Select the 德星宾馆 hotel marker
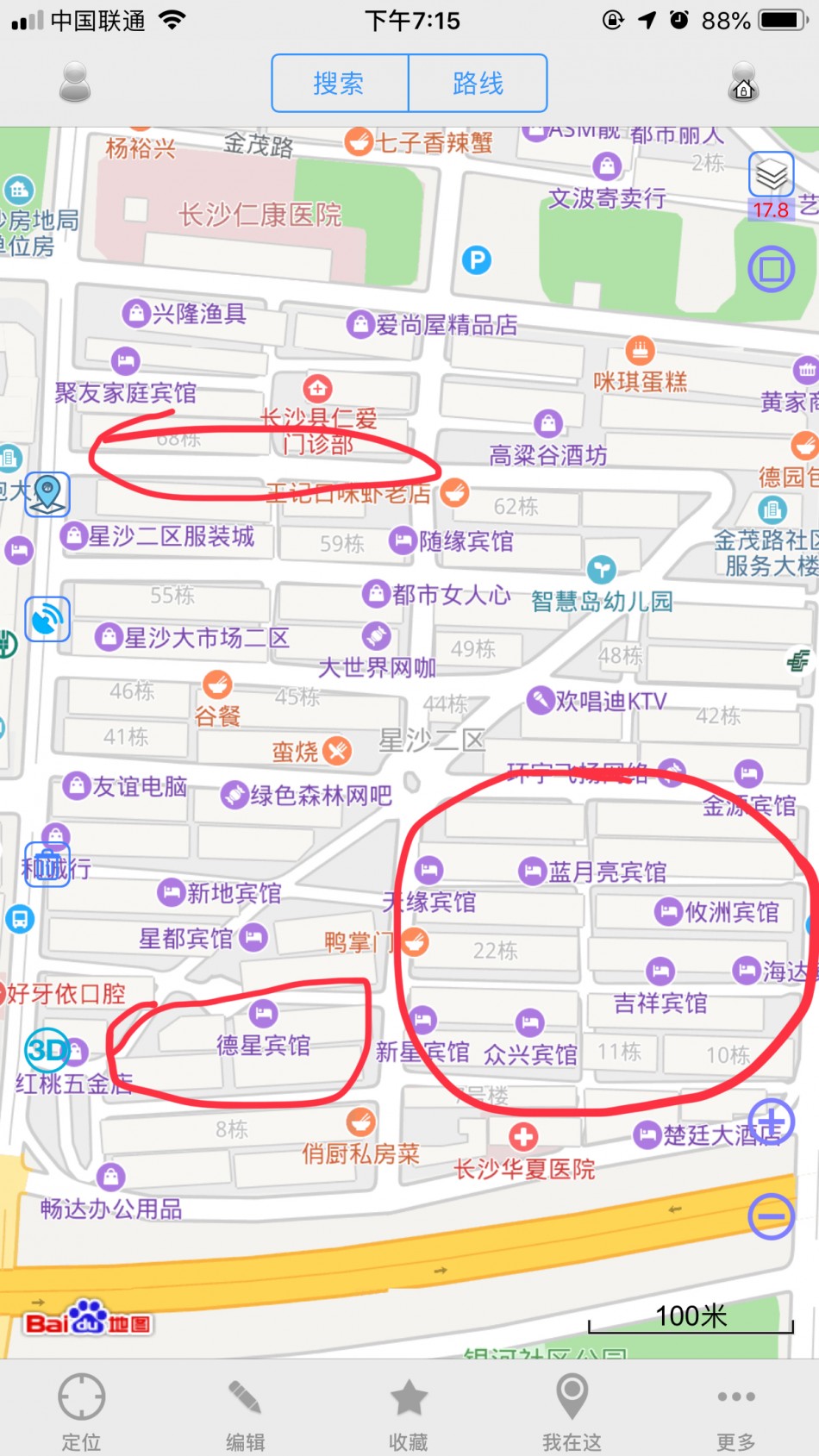 click(x=264, y=1014)
